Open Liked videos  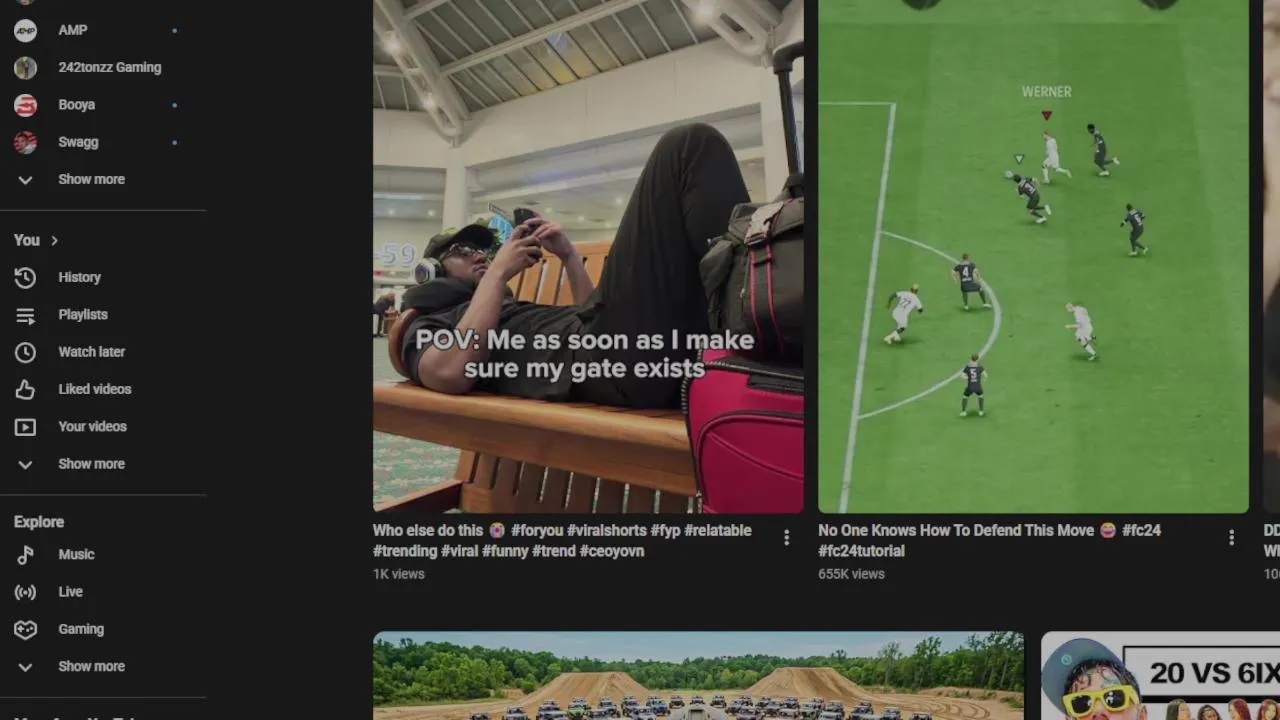94,389
